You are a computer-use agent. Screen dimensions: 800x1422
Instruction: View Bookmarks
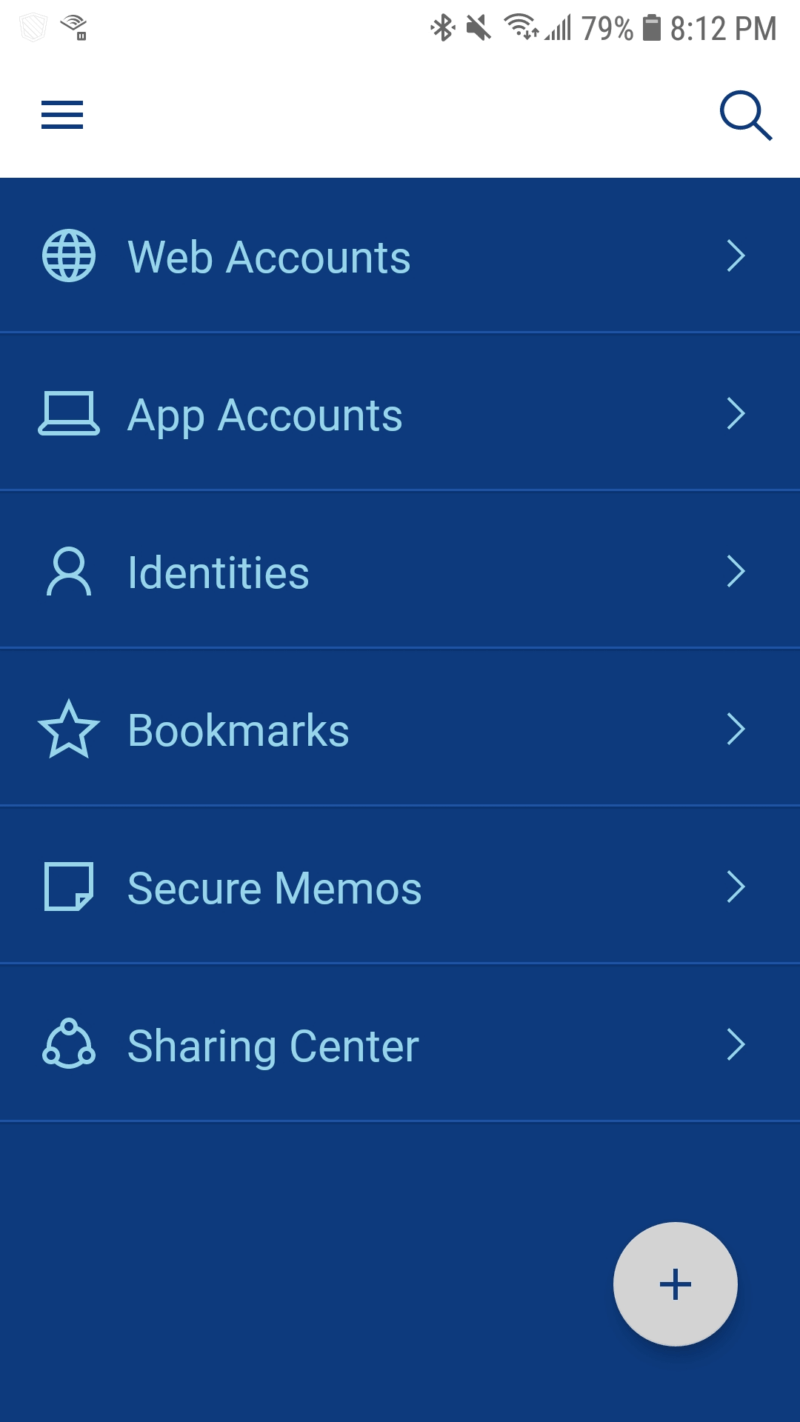tap(400, 728)
